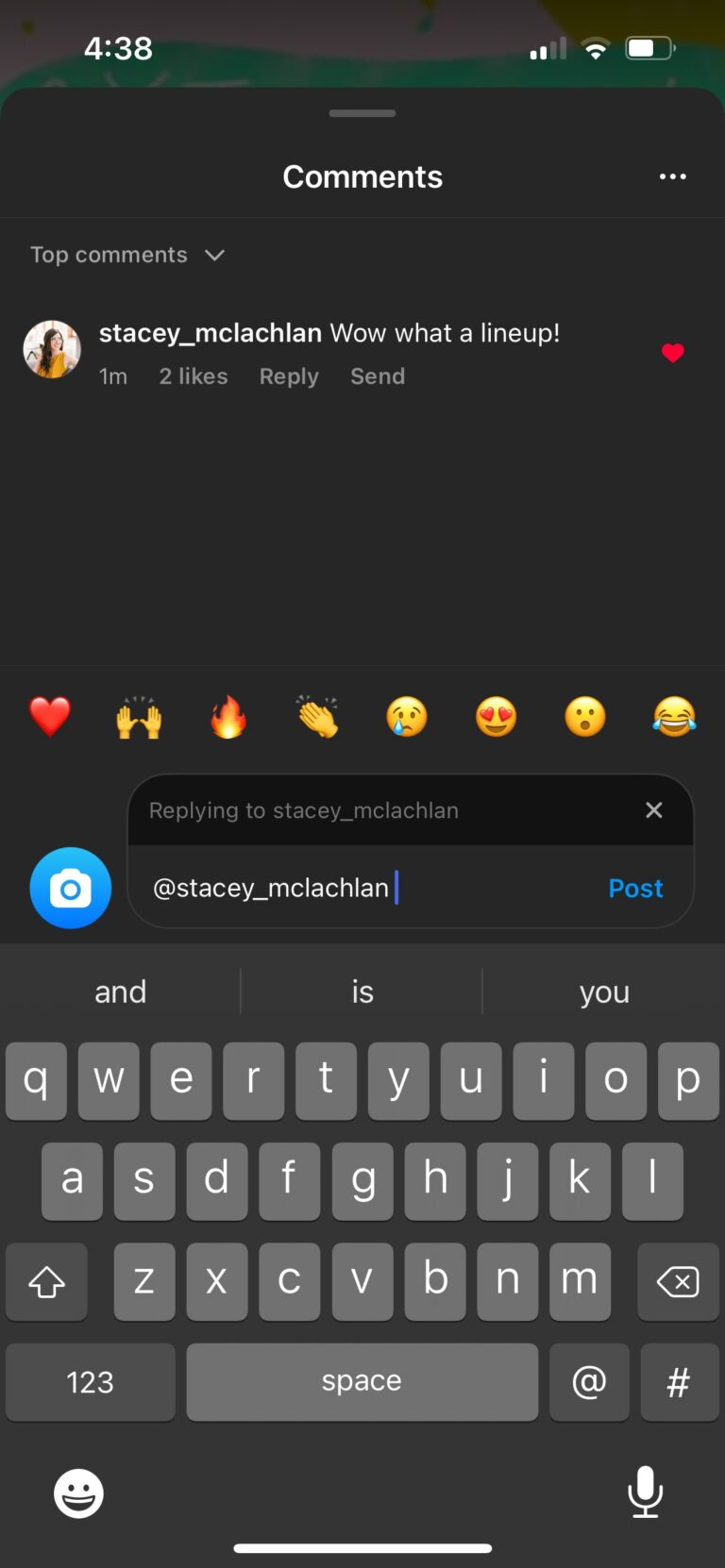View the 2 likes on the comment
Screen dimensions: 725x1568
[x=193, y=376]
